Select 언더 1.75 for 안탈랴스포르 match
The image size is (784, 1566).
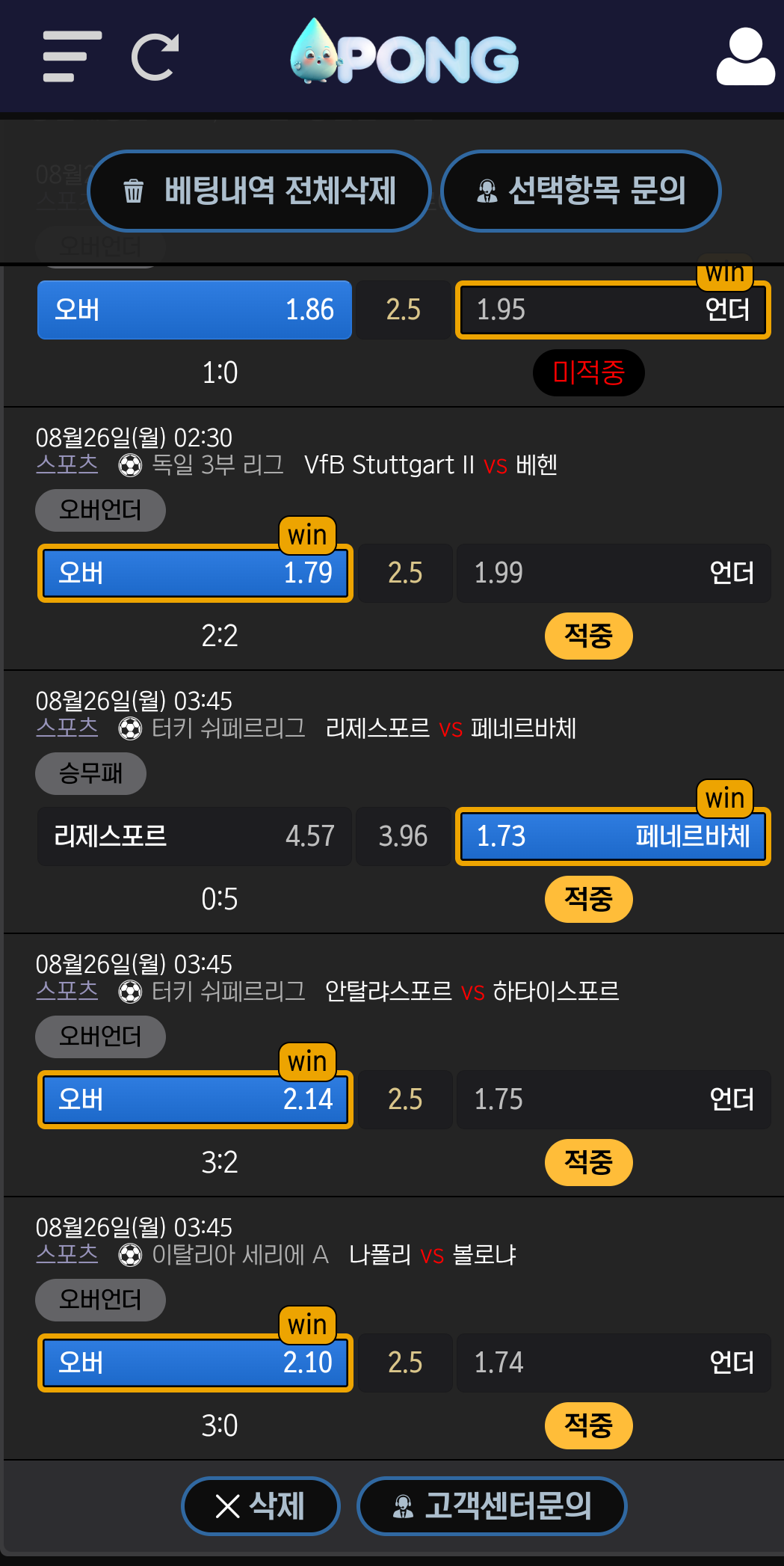tap(614, 1099)
